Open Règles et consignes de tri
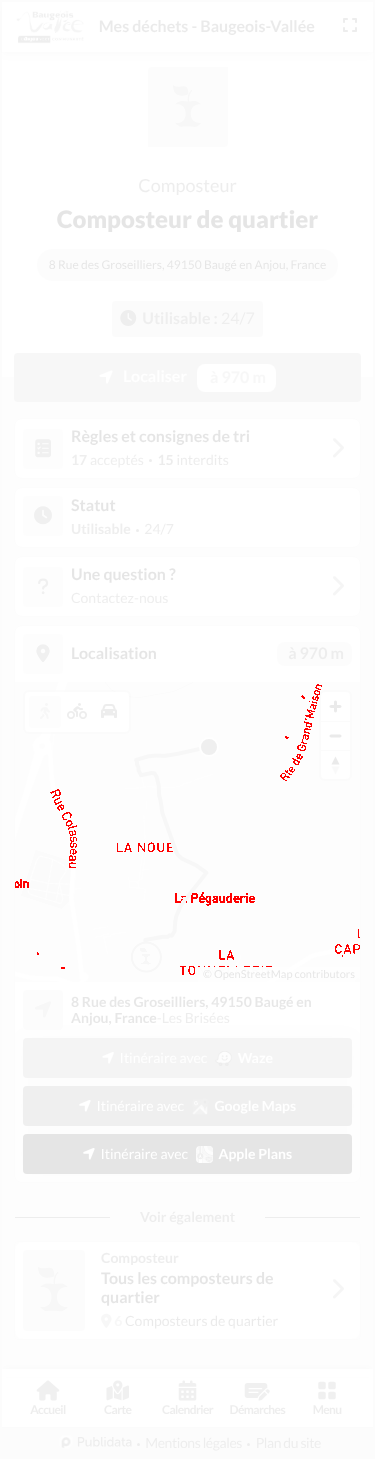The height and width of the screenshot is (1459, 375). pyautogui.click(x=187, y=448)
